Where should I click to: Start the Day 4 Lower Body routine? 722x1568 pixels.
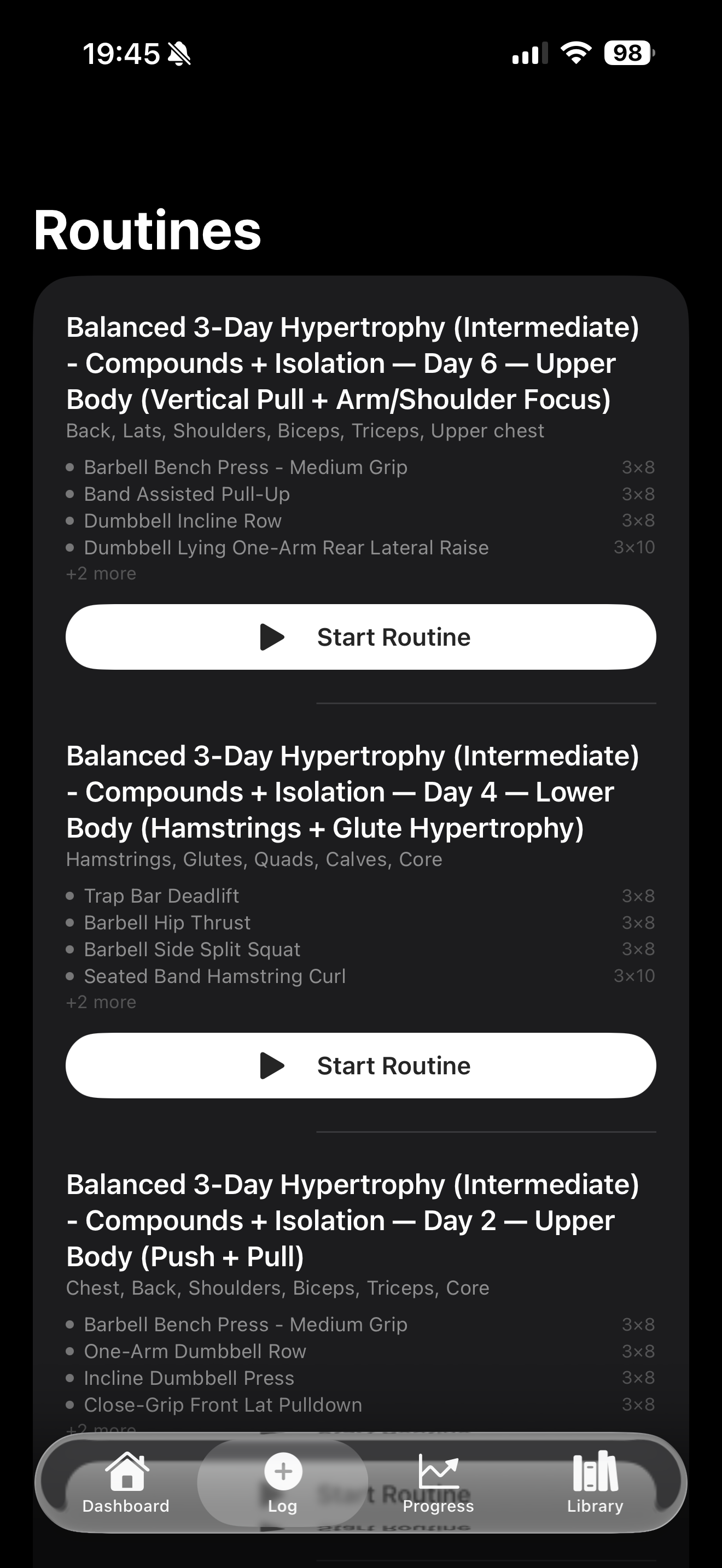point(360,1065)
